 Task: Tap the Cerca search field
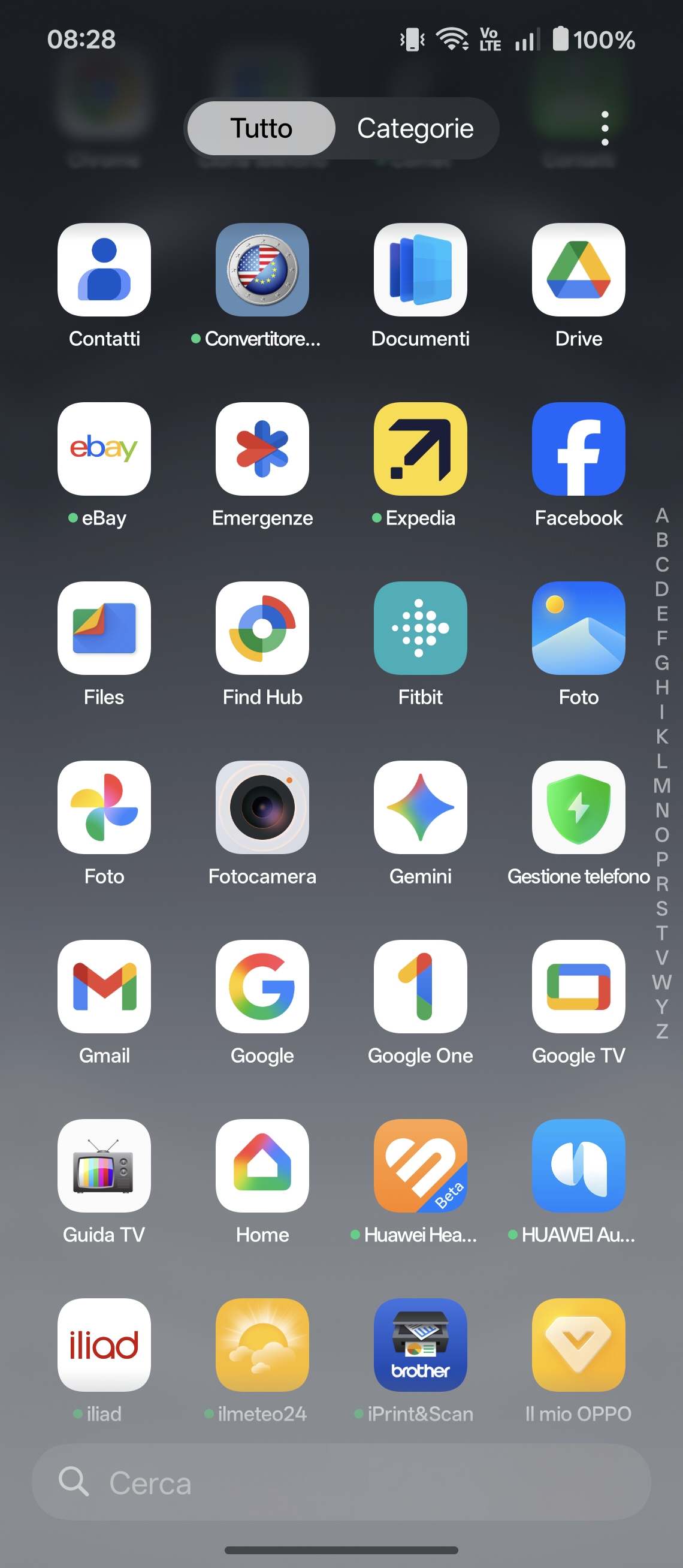pyautogui.click(x=340, y=1482)
